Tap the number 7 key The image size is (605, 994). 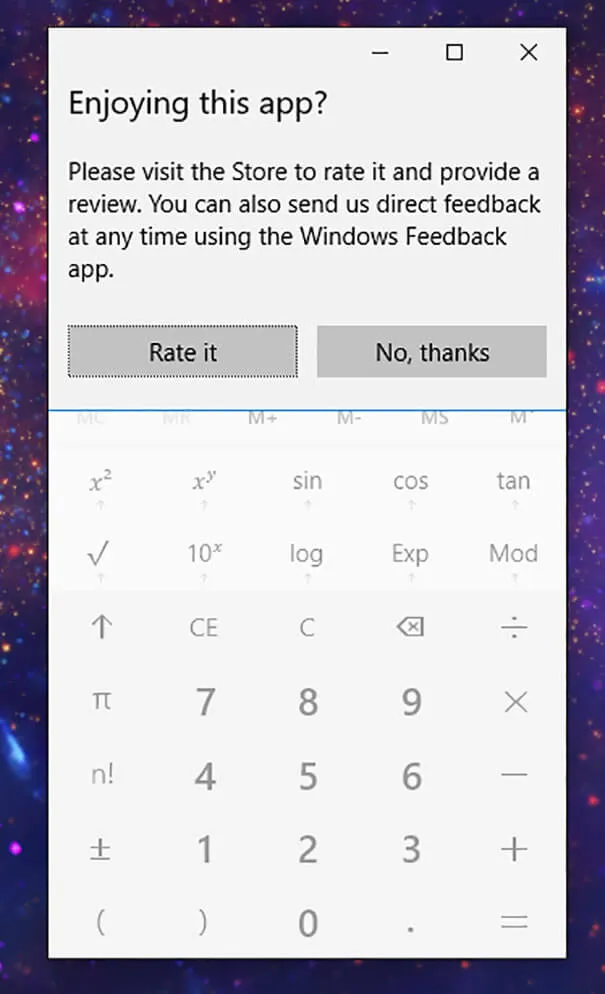tap(205, 702)
